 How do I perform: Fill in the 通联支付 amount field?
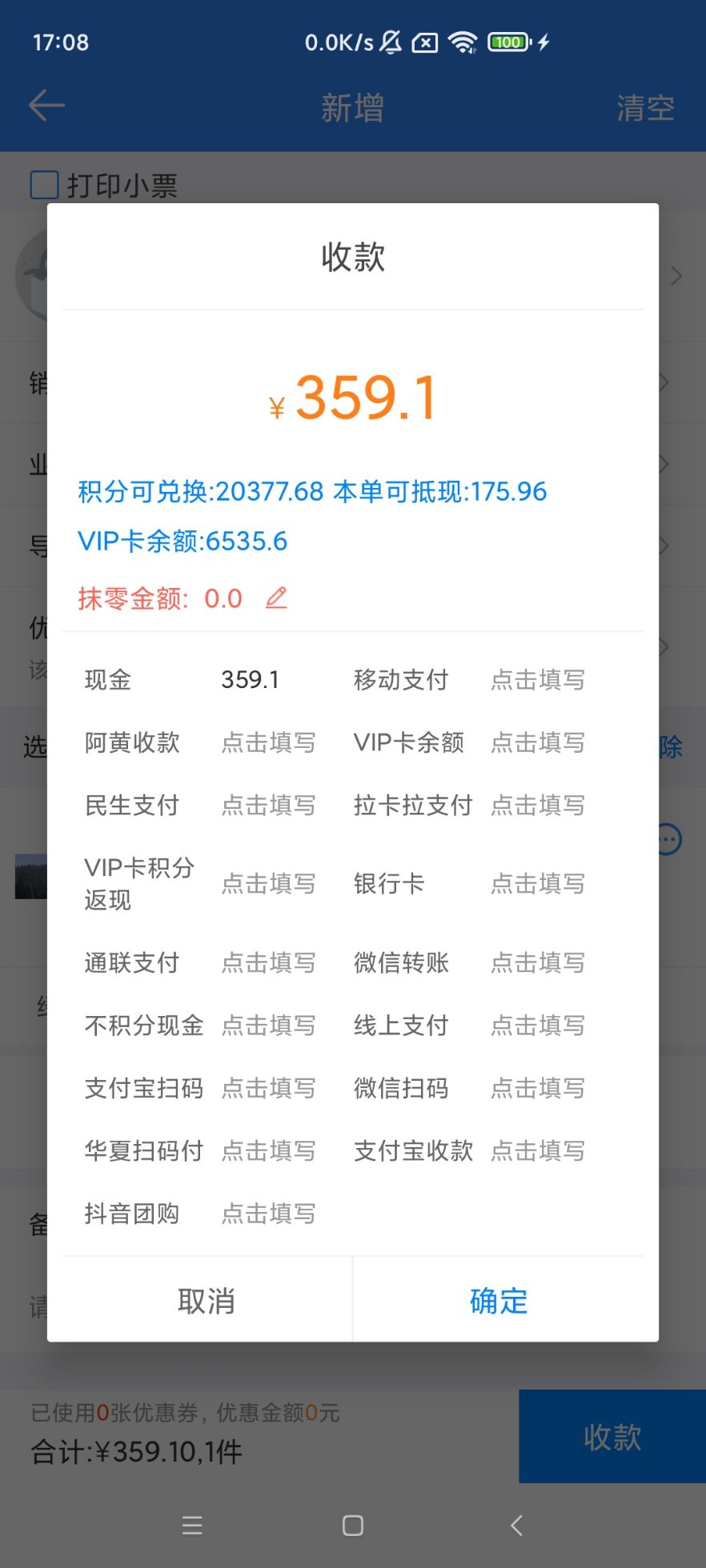coord(268,962)
